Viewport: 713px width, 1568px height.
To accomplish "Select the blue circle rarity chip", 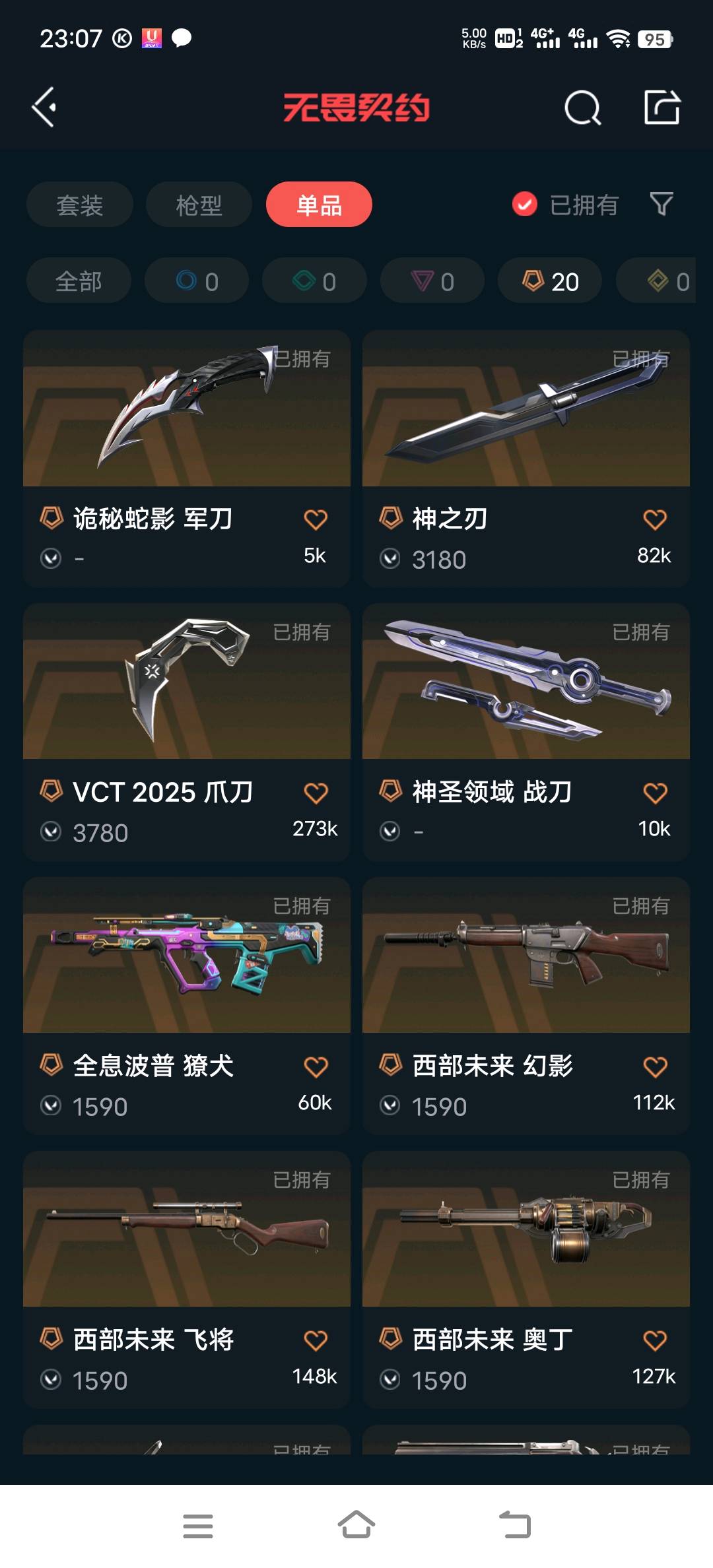I will [197, 280].
